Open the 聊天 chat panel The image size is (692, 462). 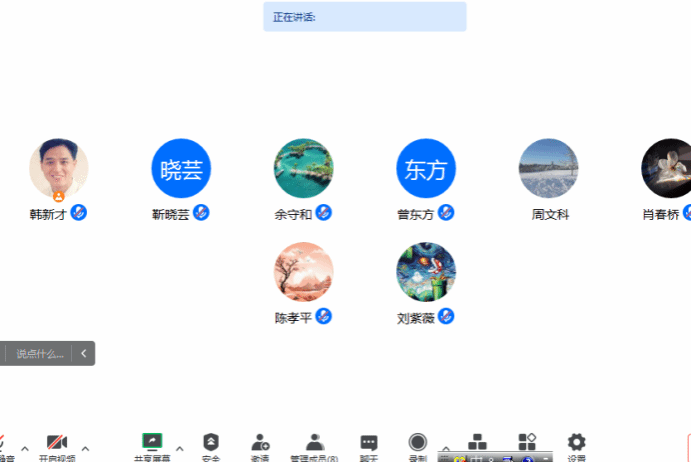click(x=369, y=446)
